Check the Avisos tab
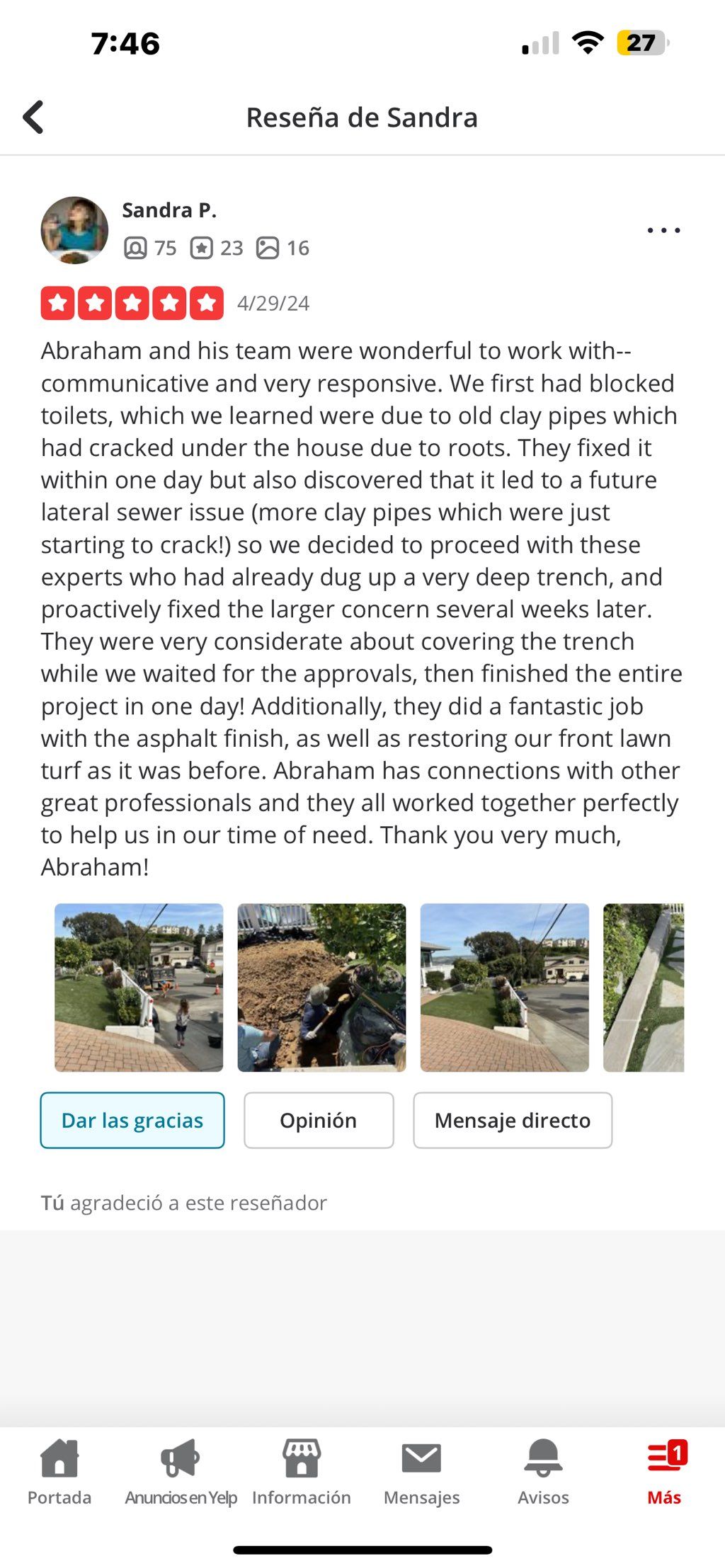This screenshot has height=1568, width=725. pyautogui.click(x=543, y=1471)
